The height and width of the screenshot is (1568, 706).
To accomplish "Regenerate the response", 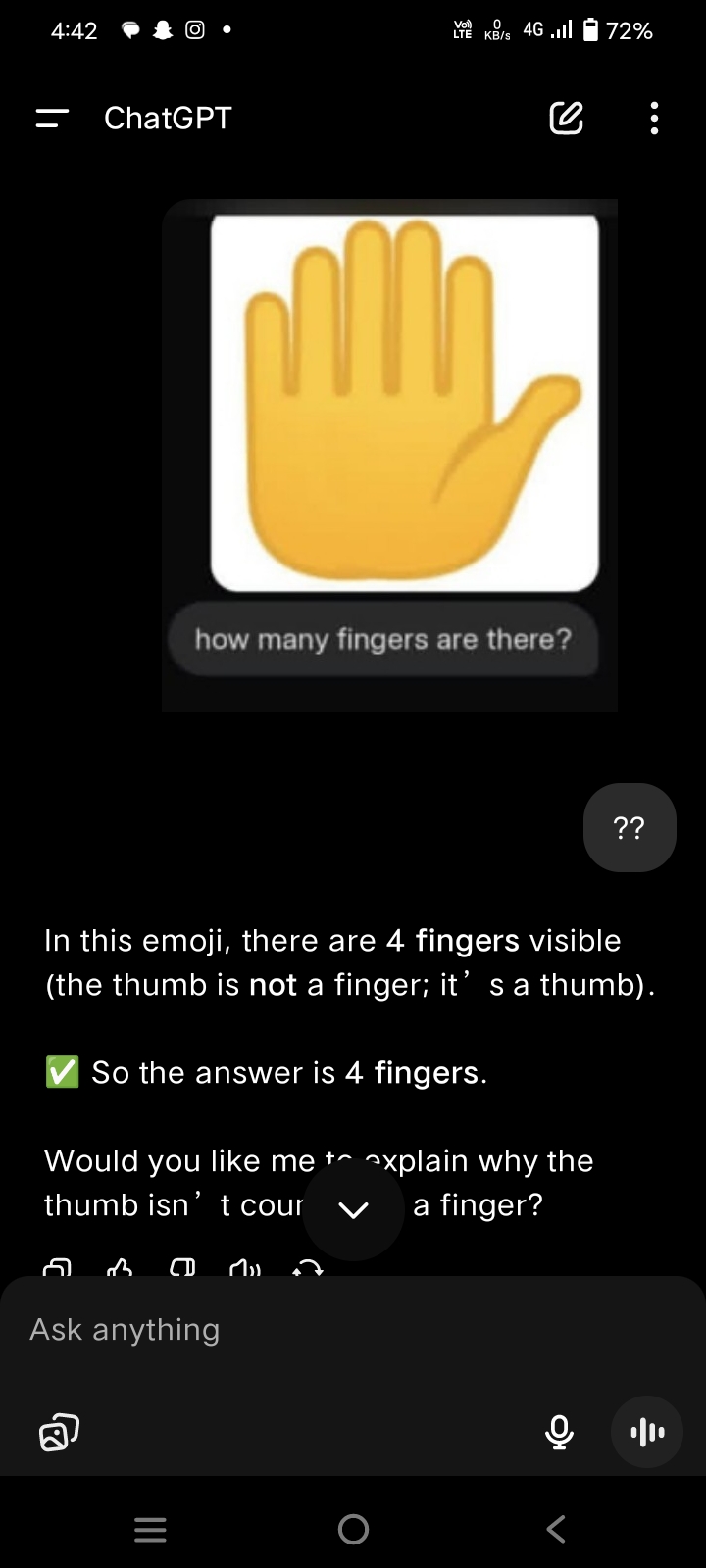I will click(x=307, y=1268).
